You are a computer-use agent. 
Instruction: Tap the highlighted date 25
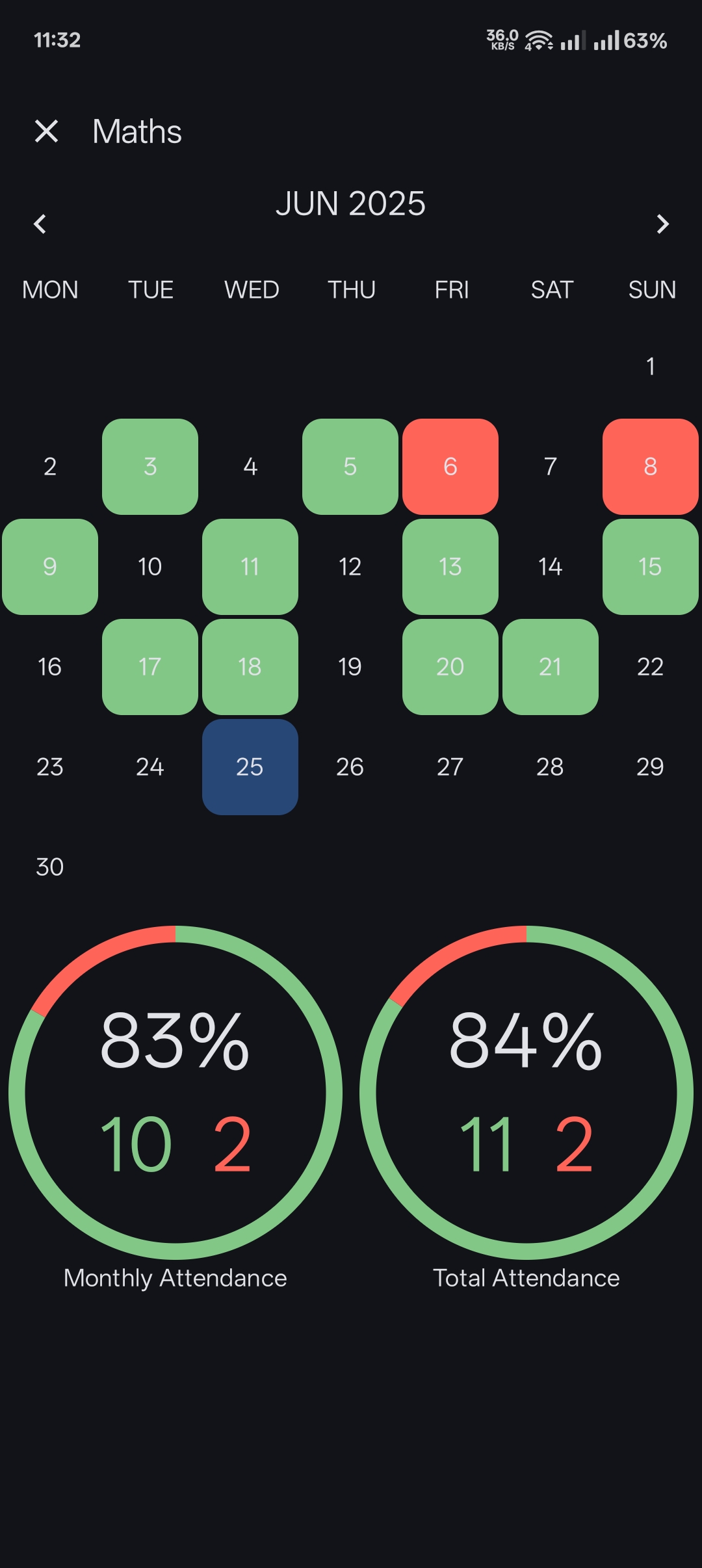tap(250, 767)
